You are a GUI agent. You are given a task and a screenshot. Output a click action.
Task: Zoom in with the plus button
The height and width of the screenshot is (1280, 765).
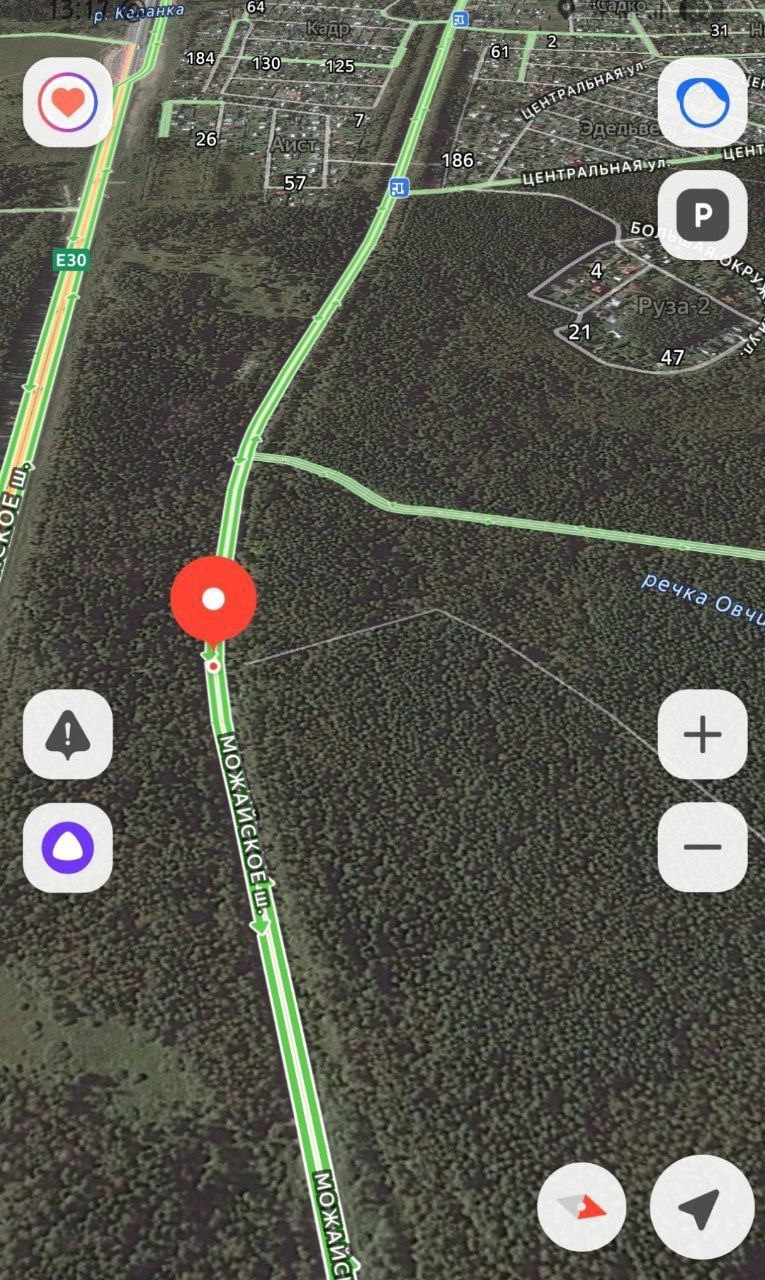tap(703, 734)
